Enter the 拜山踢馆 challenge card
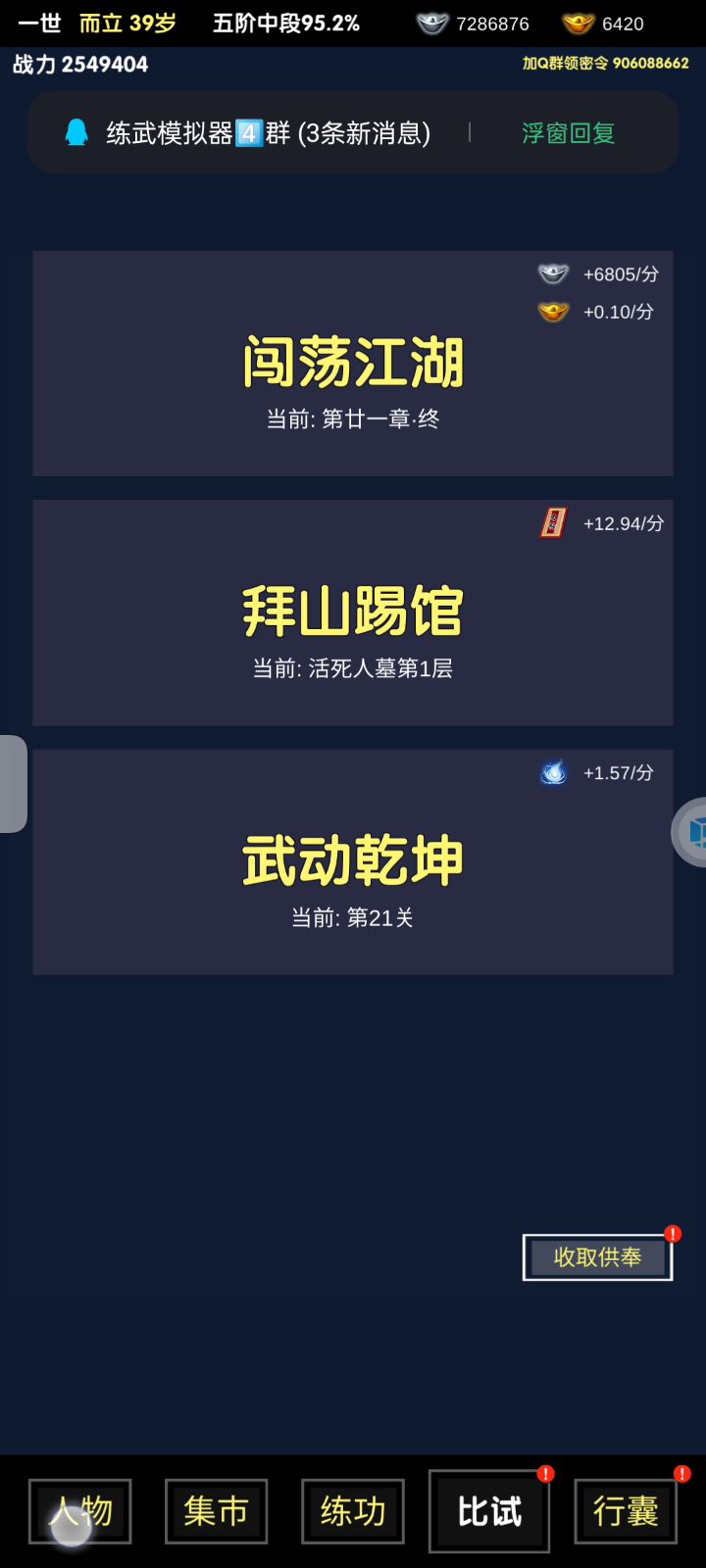706x1568 pixels. pos(353,612)
